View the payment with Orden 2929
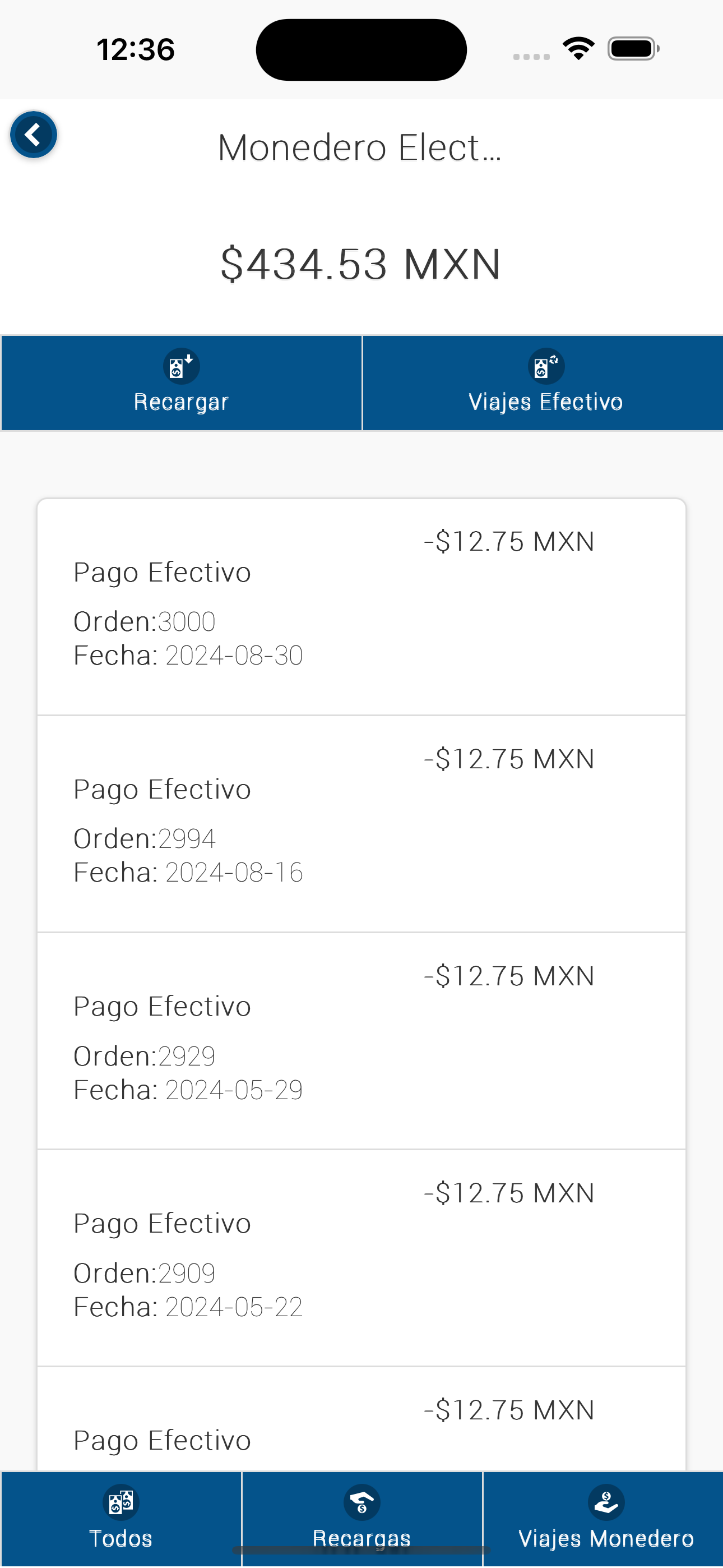723x1568 pixels. point(361,1041)
